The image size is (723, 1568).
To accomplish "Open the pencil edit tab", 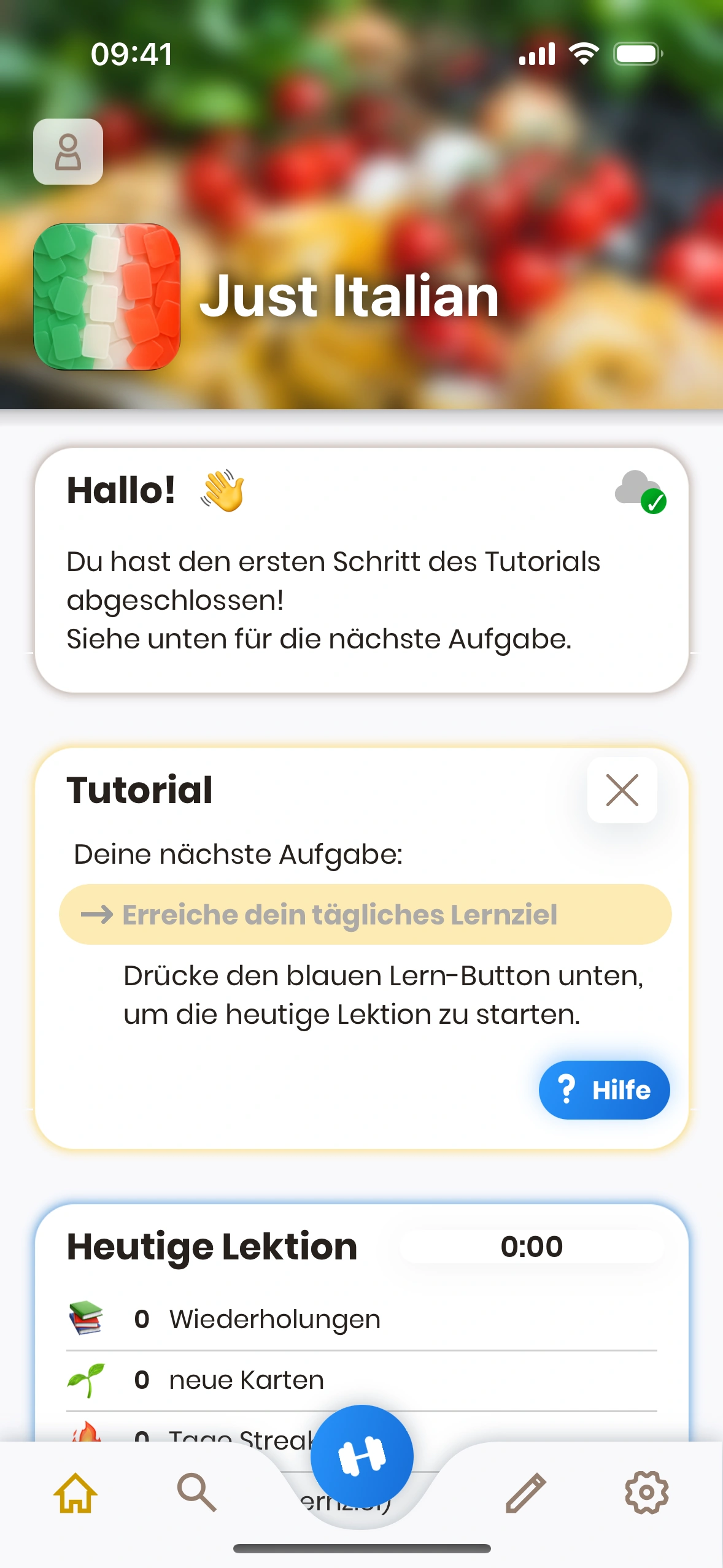I will click(x=526, y=1493).
